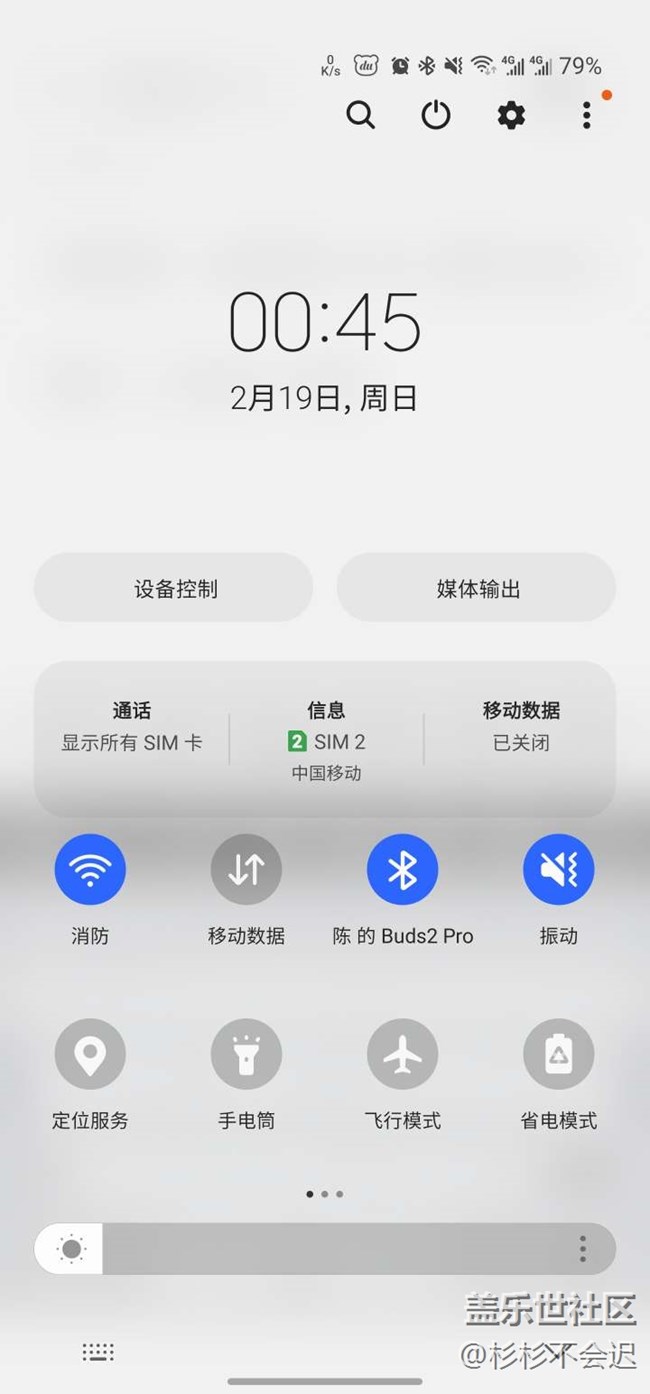Open the three-dot more options menu
650x1394 pixels.
tap(586, 116)
